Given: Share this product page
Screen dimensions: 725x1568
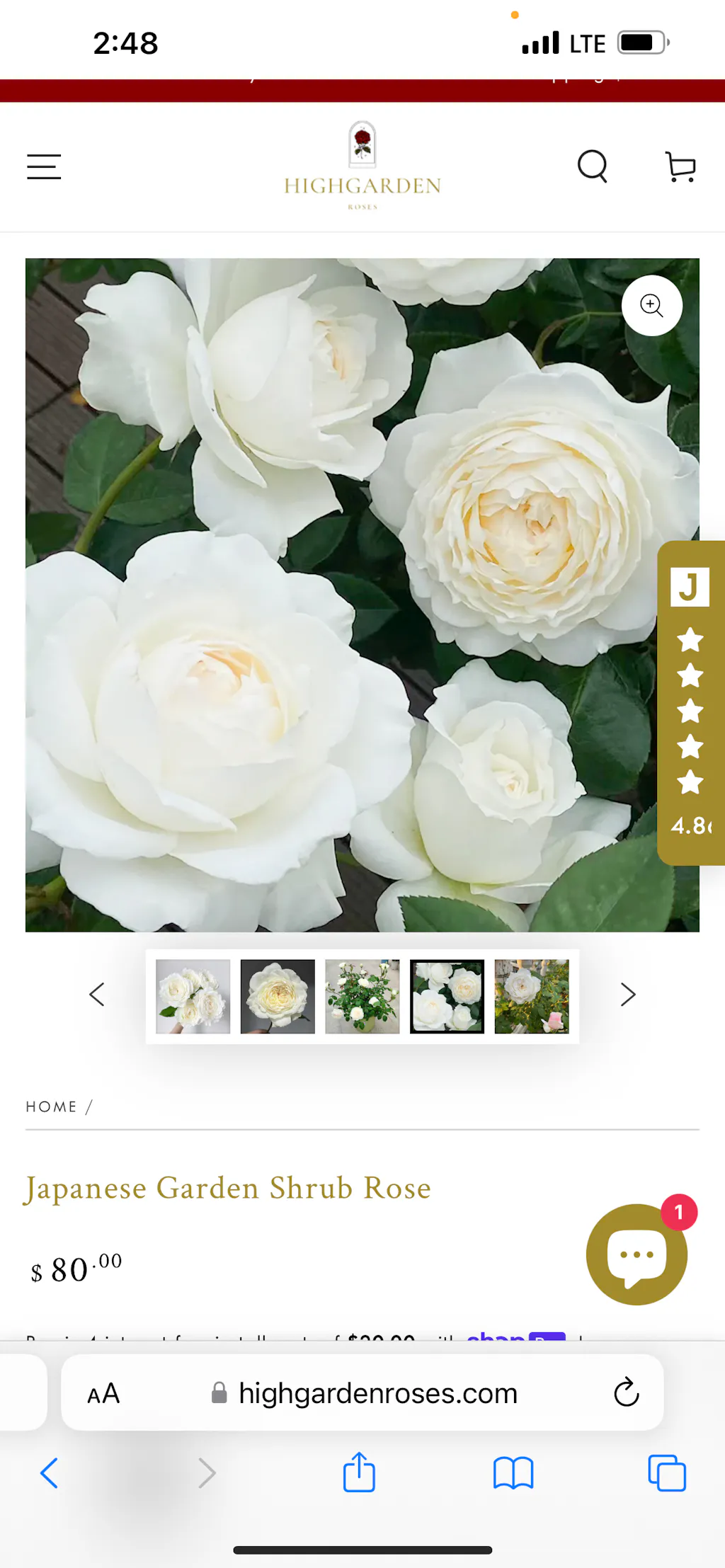Looking at the screenshot, I should pyautogui.click(x=359, y=1472).
